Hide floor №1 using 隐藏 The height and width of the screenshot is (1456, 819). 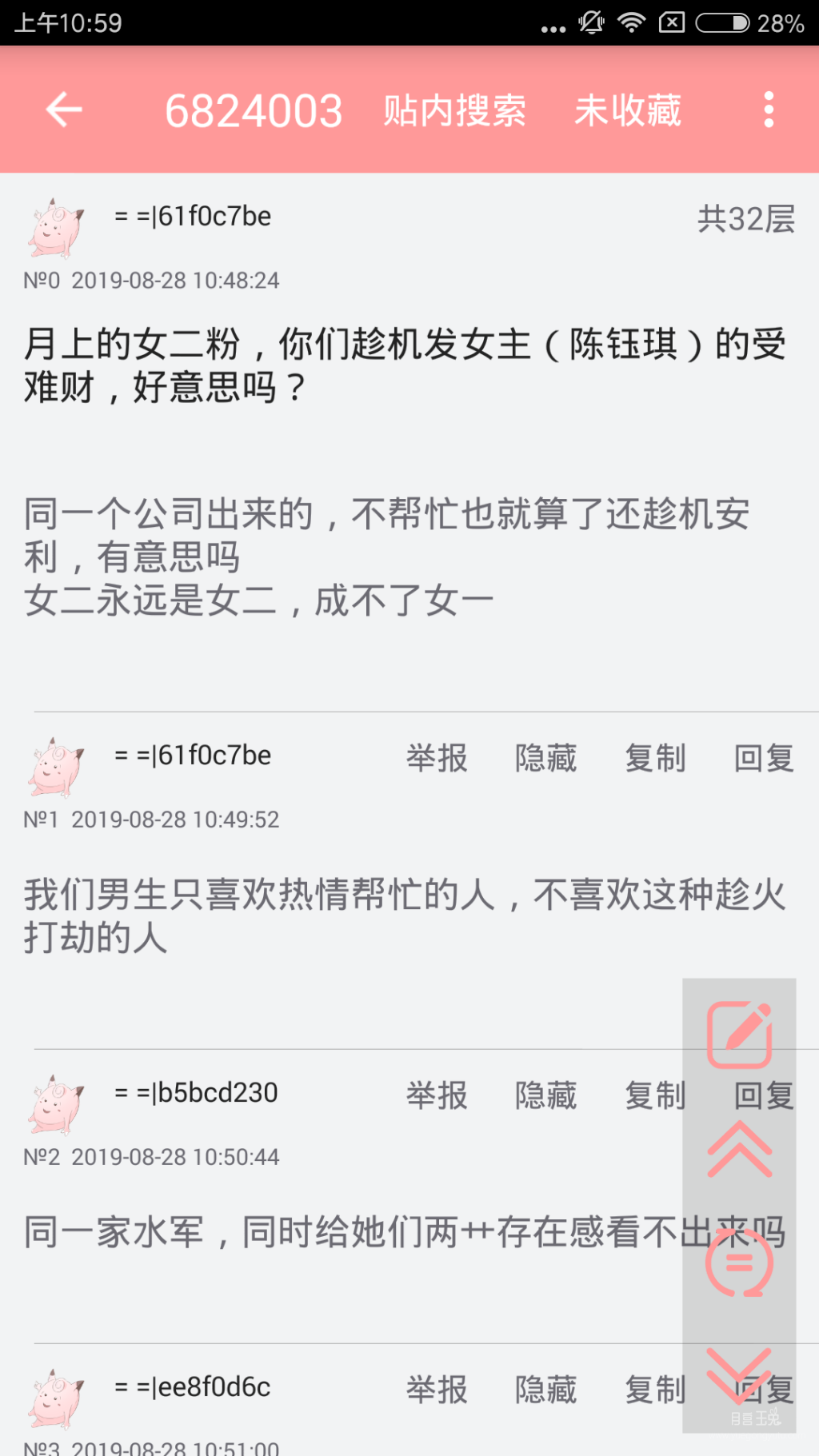coord(547,759)
